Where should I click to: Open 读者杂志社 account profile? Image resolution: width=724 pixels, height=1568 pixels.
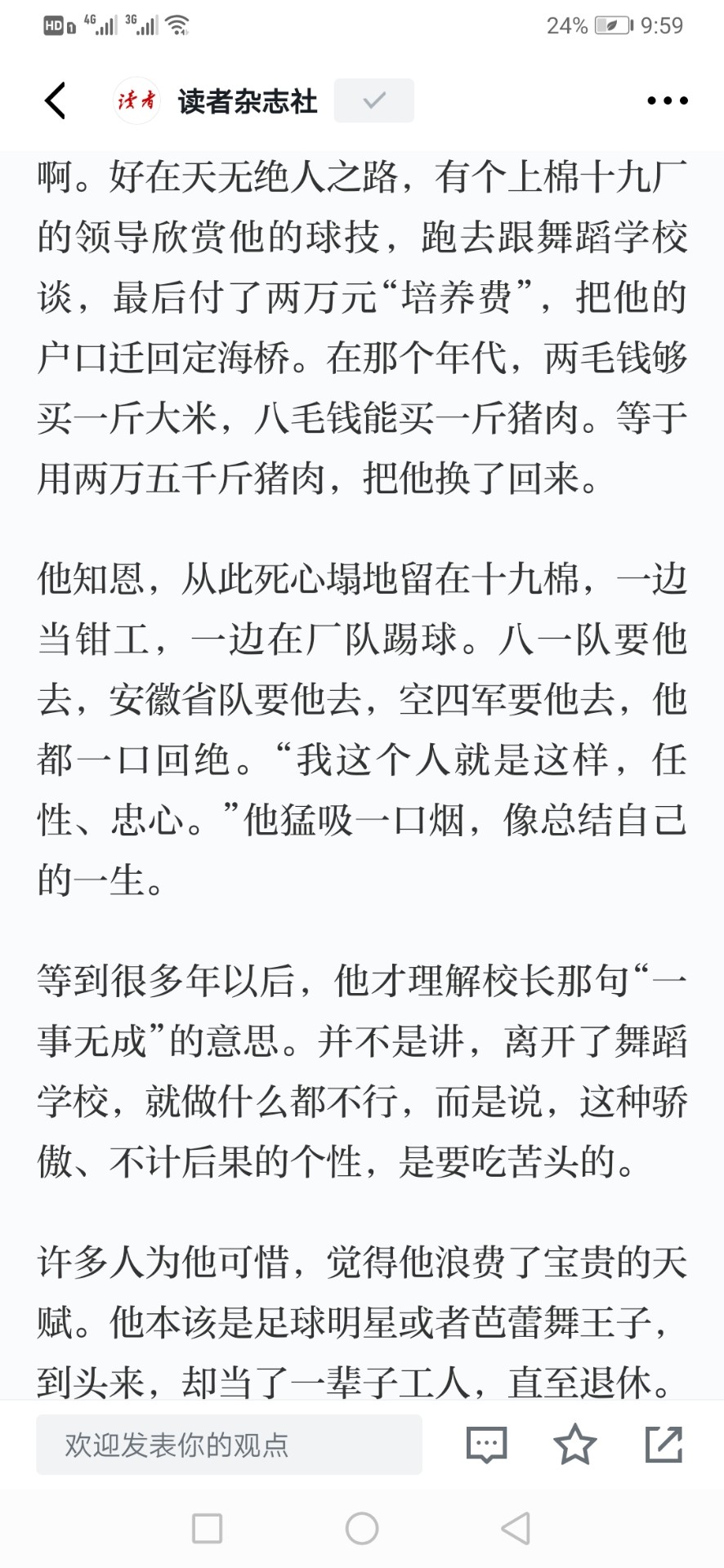[215, 100]
